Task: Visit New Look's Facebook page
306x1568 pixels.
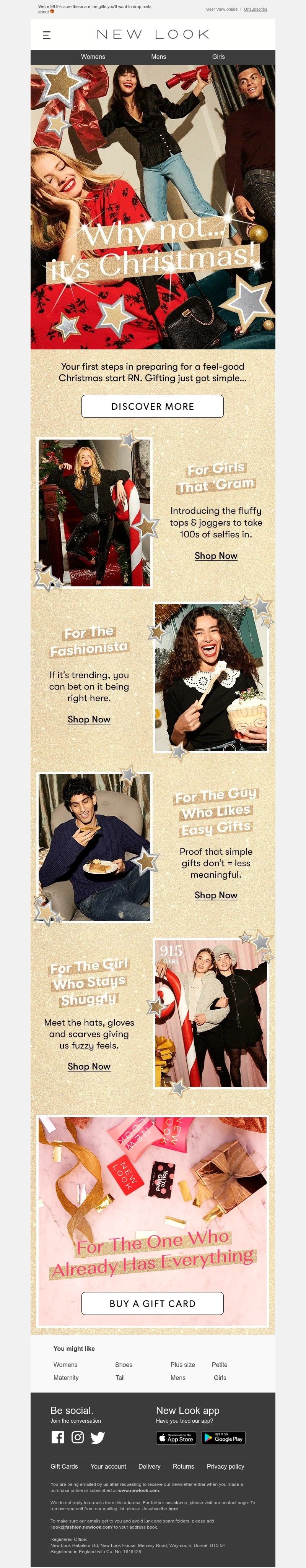Action: point(57,1437)
